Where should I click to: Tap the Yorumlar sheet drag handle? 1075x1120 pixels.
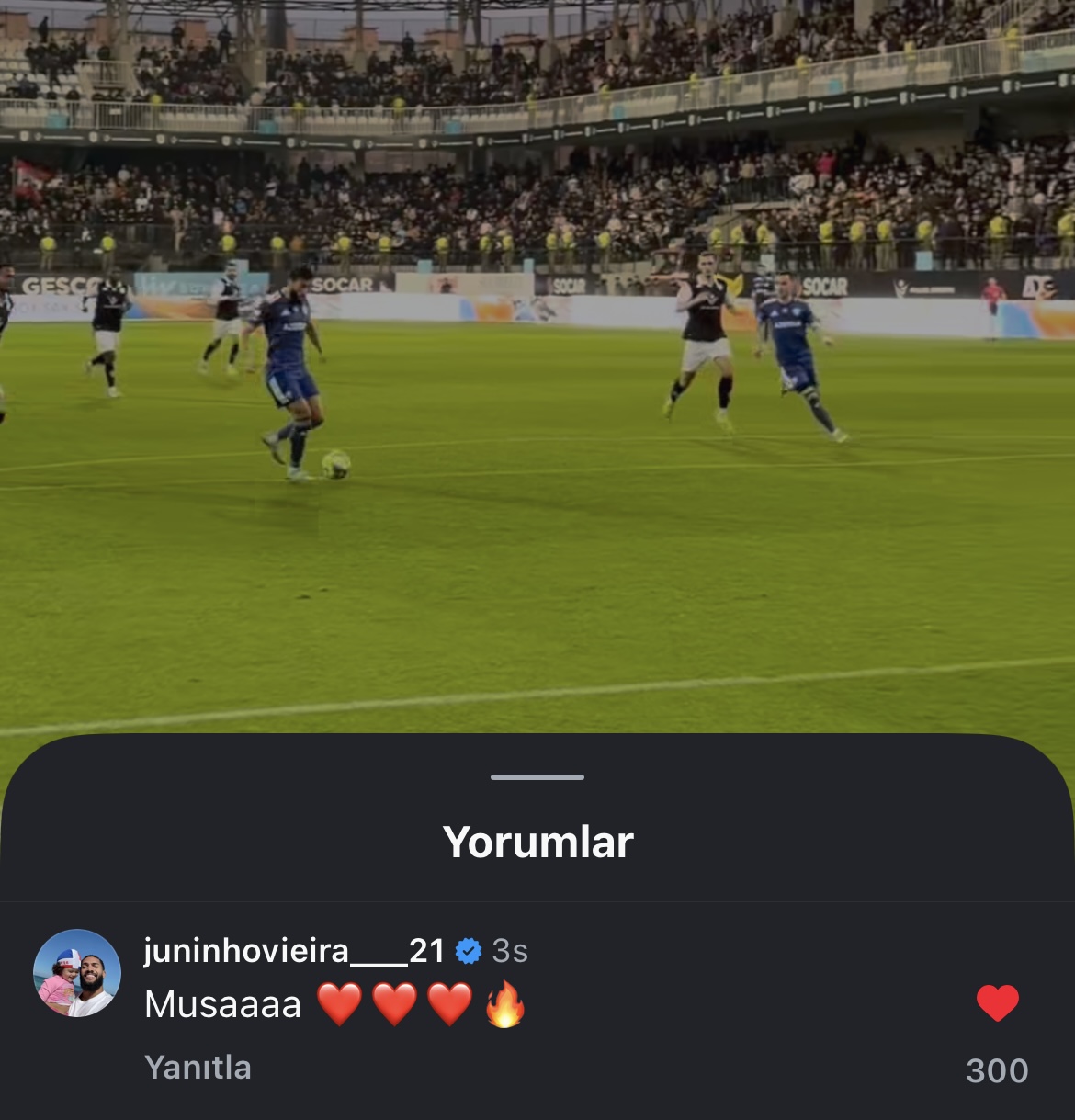coord(537,777)
